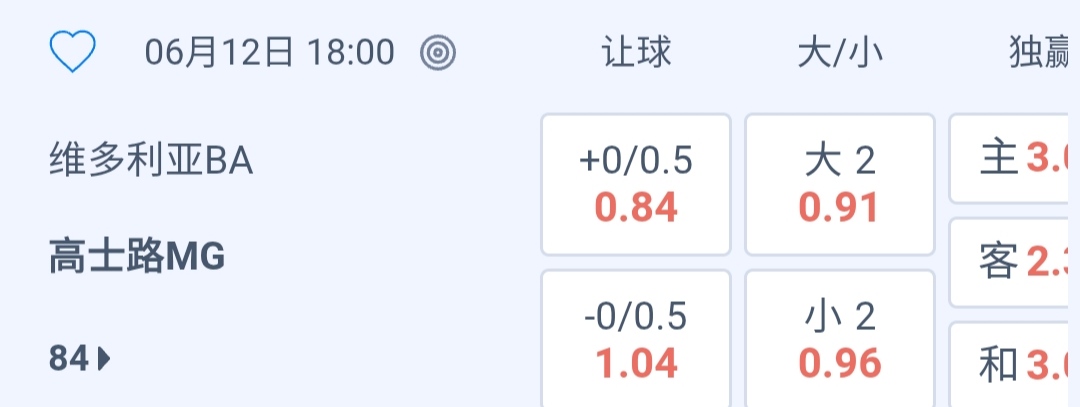Favorite this match with the heart icon

click(x=72, y=52)
